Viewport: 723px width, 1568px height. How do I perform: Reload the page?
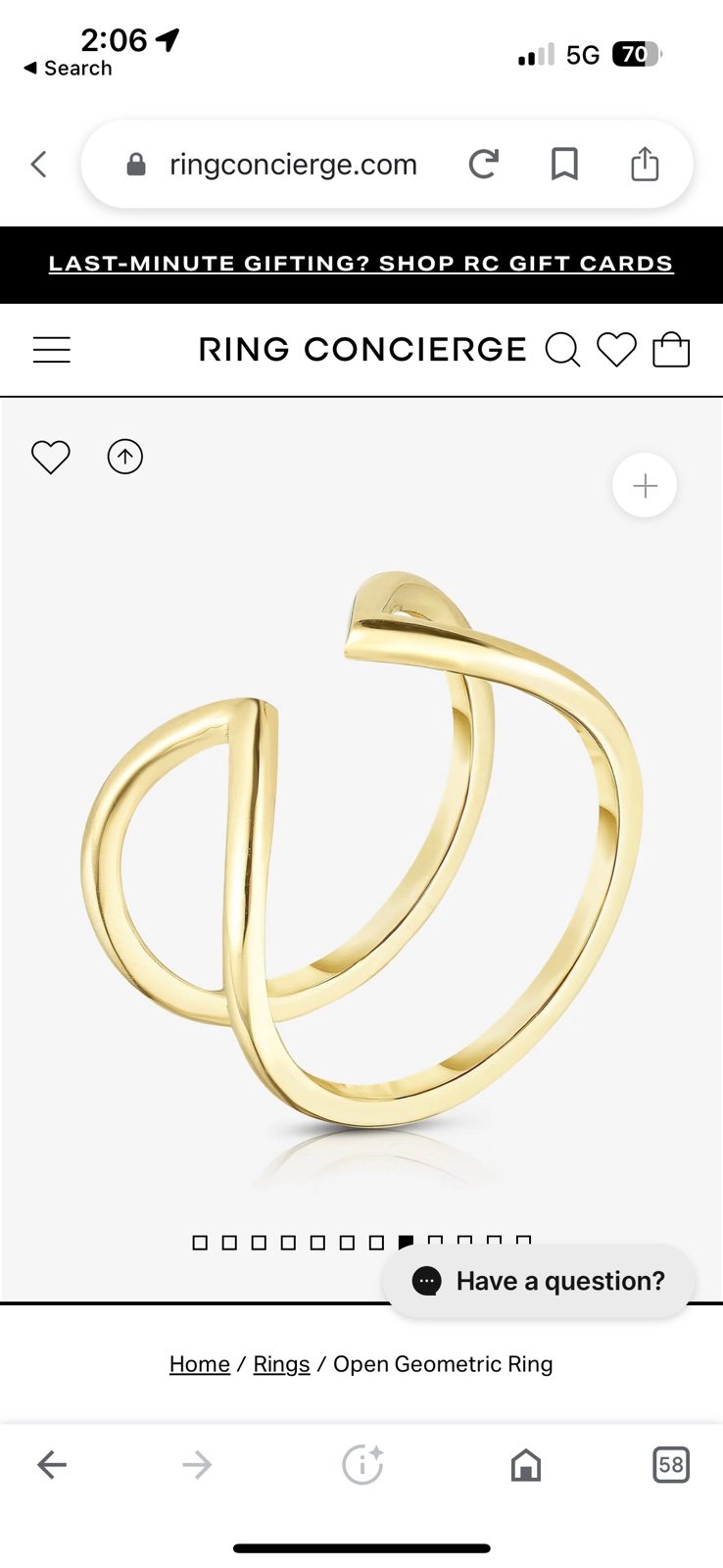[484, 164]
